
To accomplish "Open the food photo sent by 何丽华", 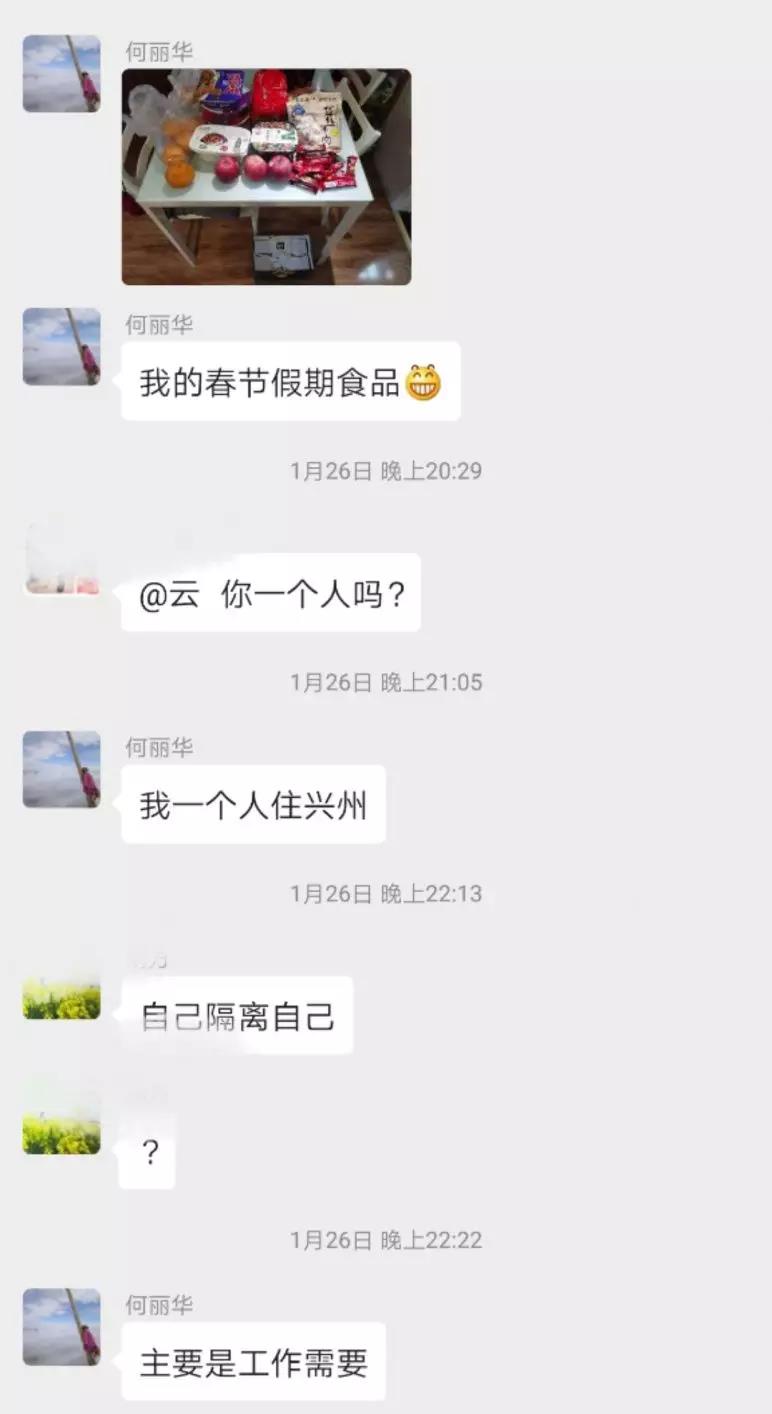I will click(266, 177).
